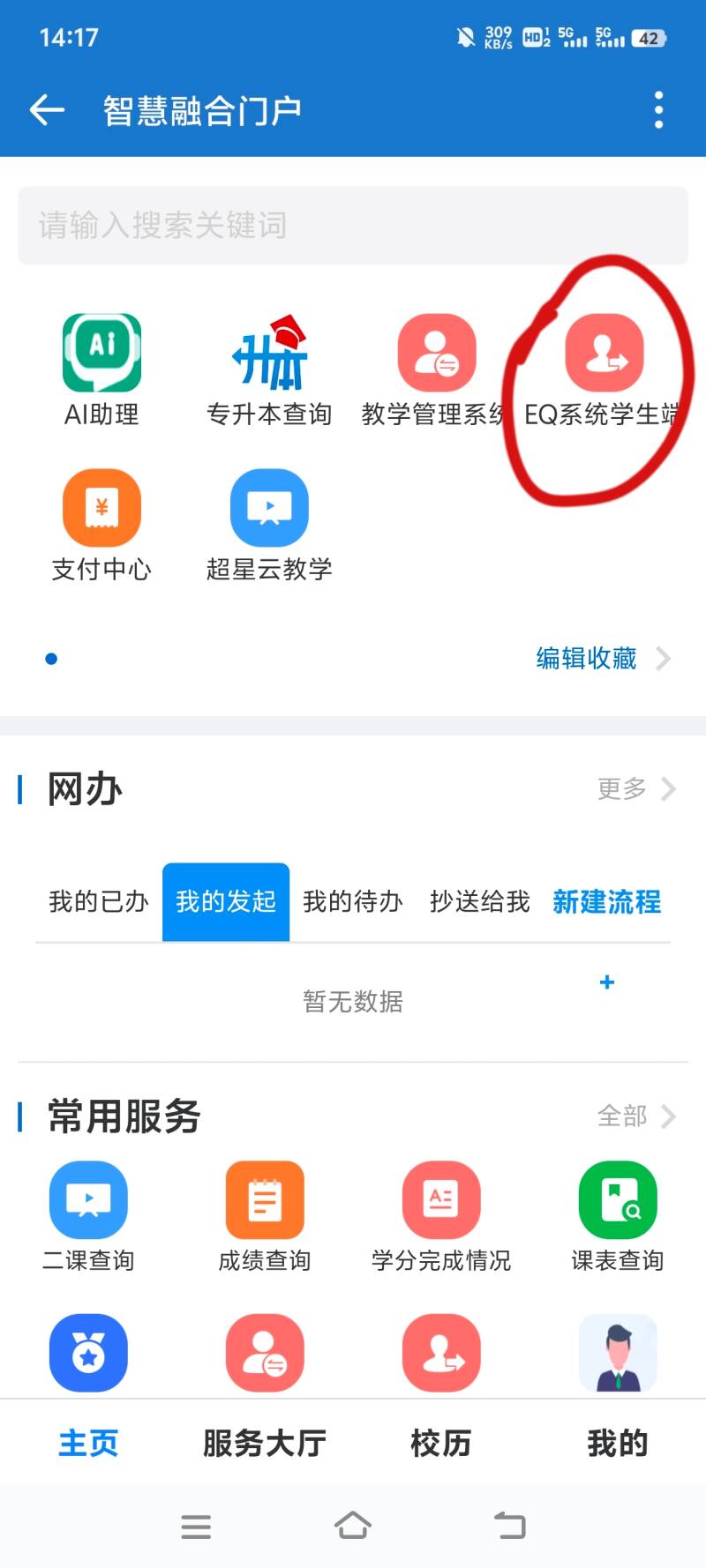Tap 新建流程 to start a new process
Image resolution: width=706 pixels, height=1568 pixels.
pos(607,901)
